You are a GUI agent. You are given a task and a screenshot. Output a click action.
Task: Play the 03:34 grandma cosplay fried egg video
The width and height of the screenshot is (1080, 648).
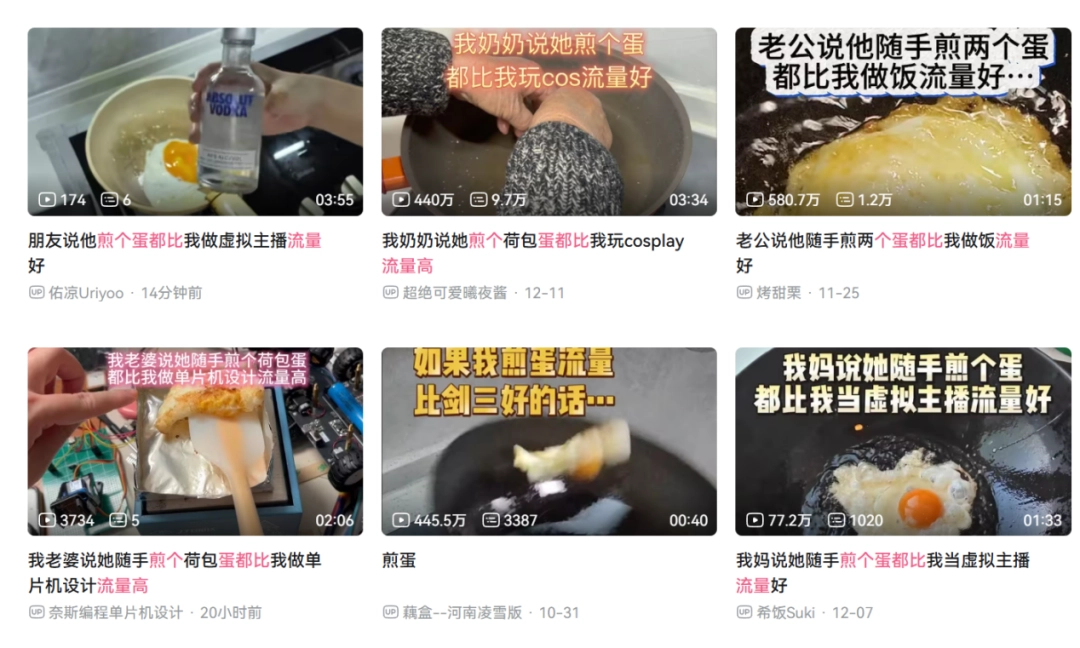[x=548, y=120]
